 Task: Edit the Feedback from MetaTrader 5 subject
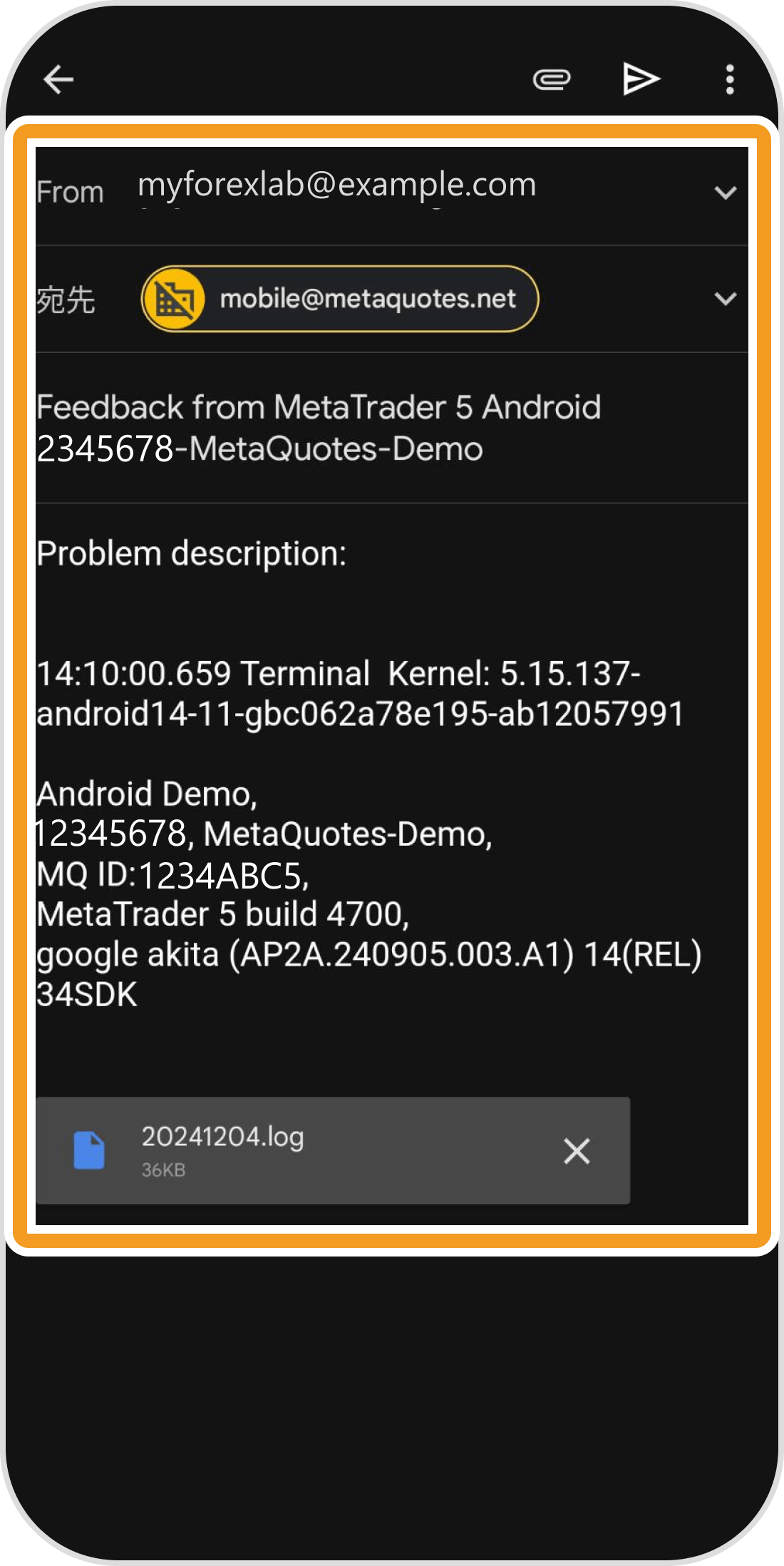click(x=319, y=428)
